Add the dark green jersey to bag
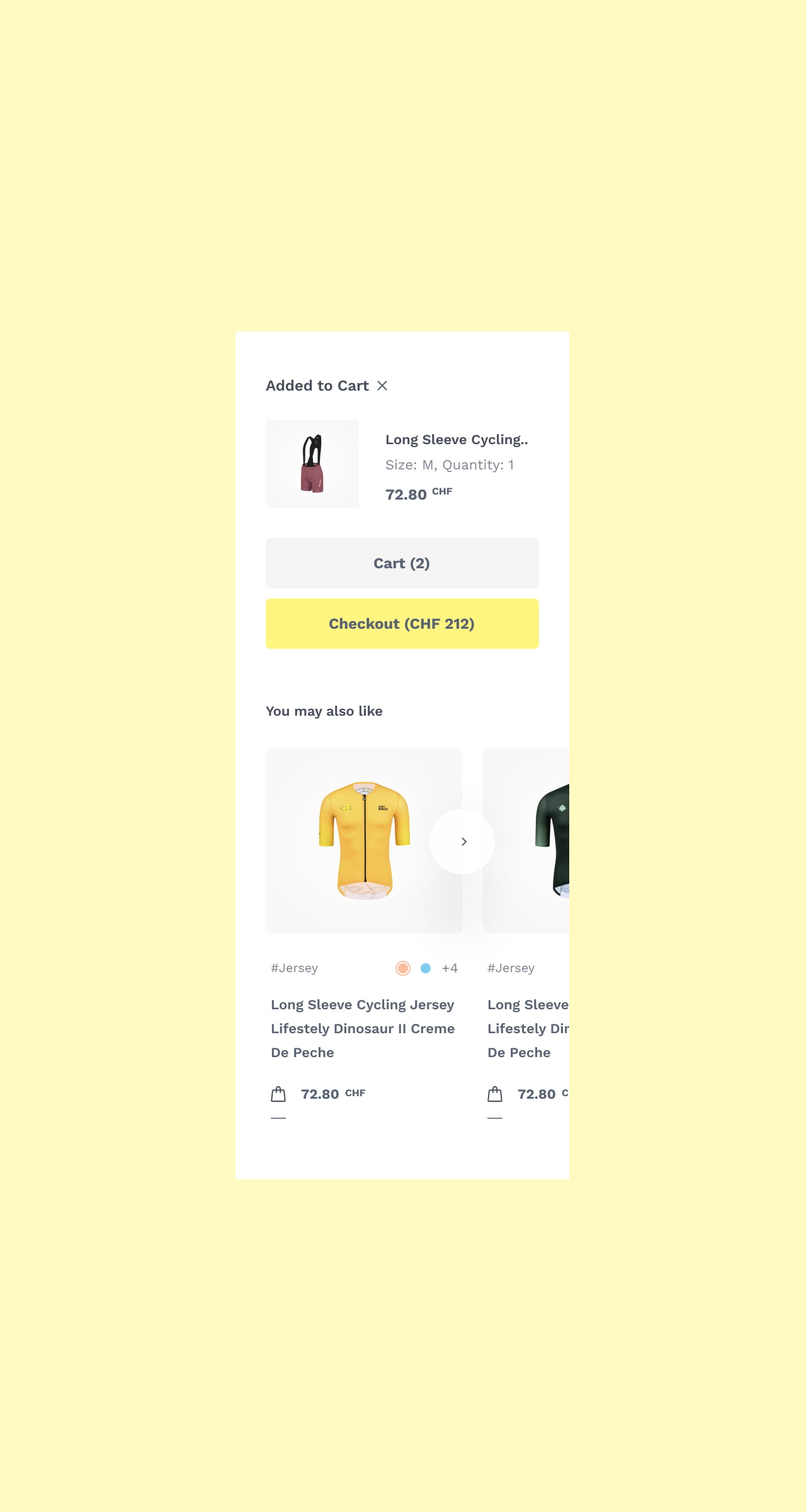 pyautogui.click(x=495, y=1094)
